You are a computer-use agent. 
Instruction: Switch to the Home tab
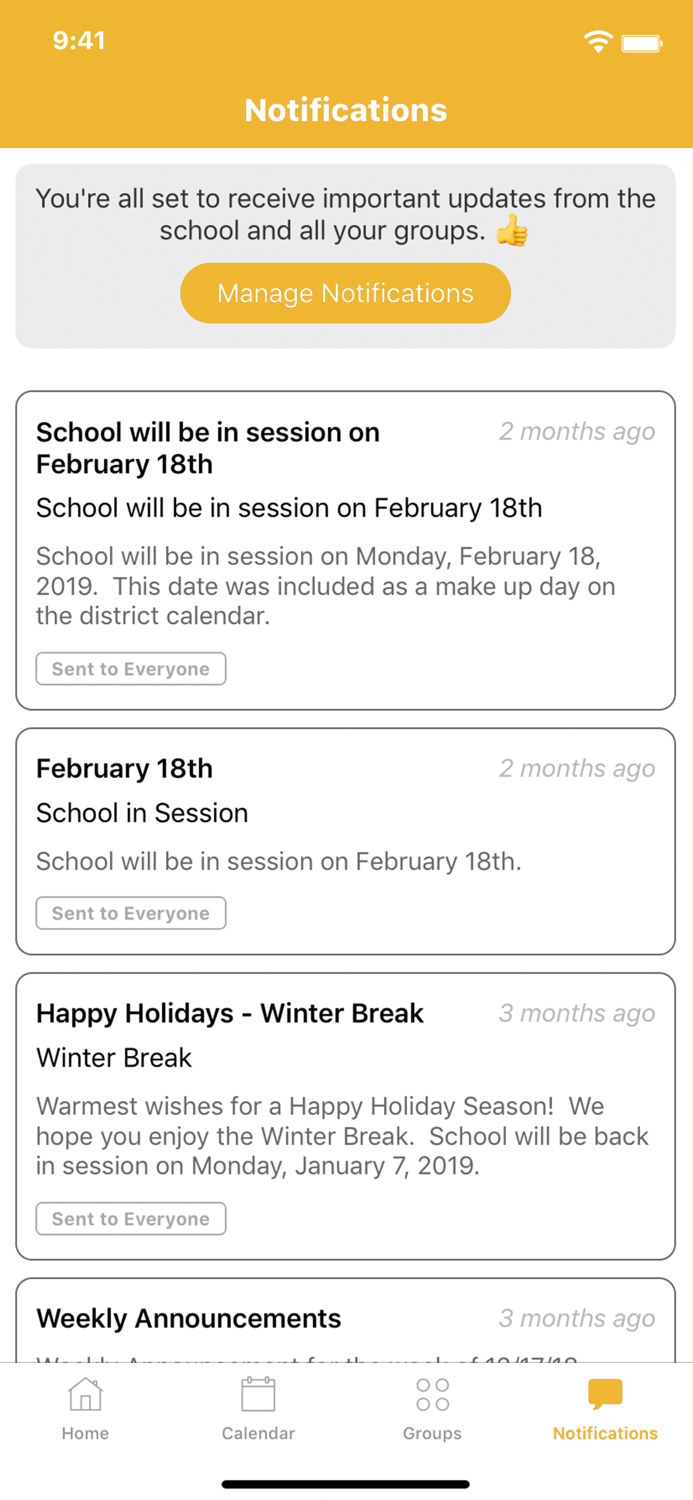86,1410
